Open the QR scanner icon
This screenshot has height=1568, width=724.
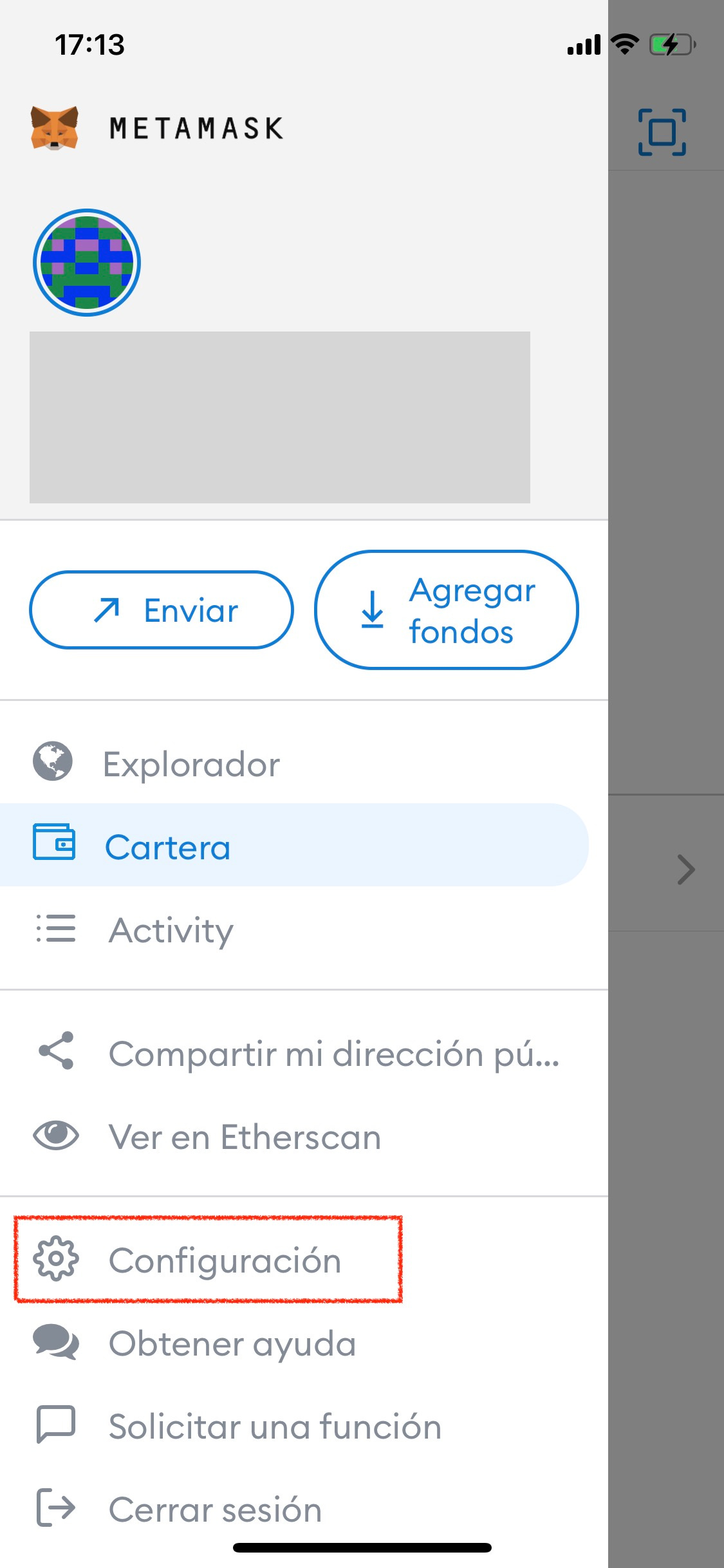pyautogui.click(x=662, y=132)
